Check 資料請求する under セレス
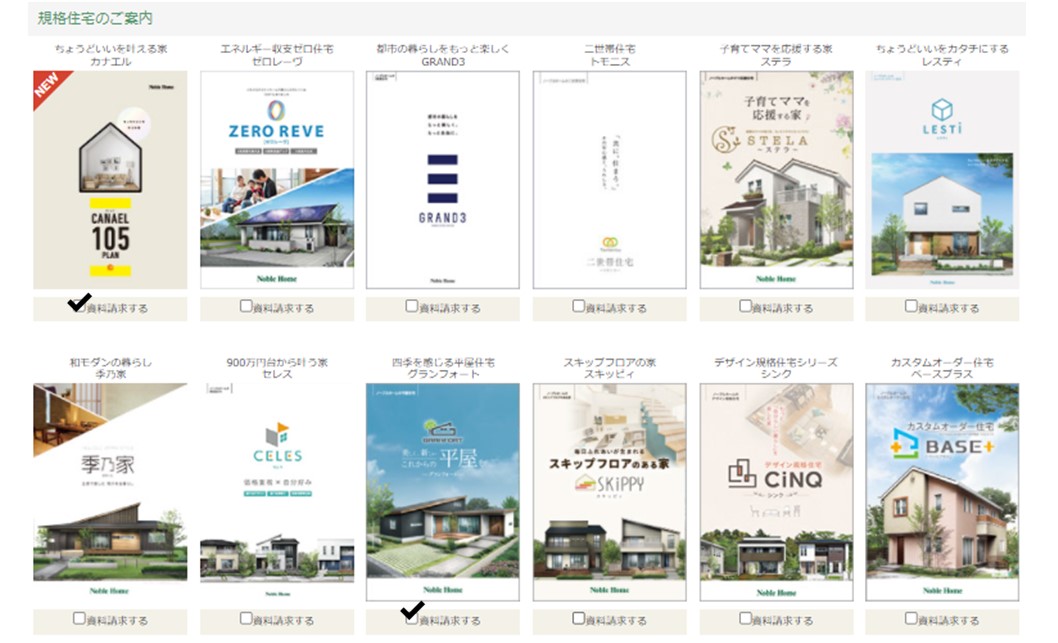 tap(246, 619)
